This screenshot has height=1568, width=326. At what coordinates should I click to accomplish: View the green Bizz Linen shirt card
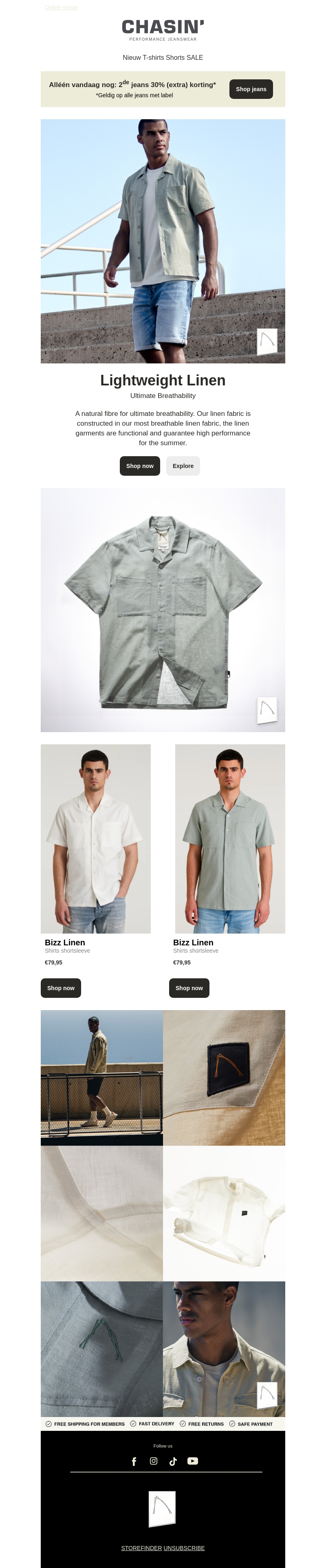coord(230,838)
